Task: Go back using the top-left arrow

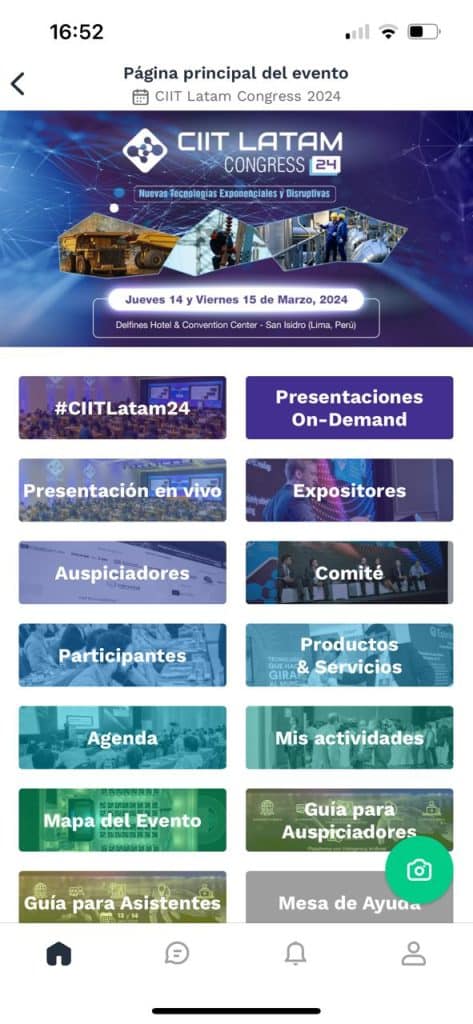Action: [x=18, y=84]
